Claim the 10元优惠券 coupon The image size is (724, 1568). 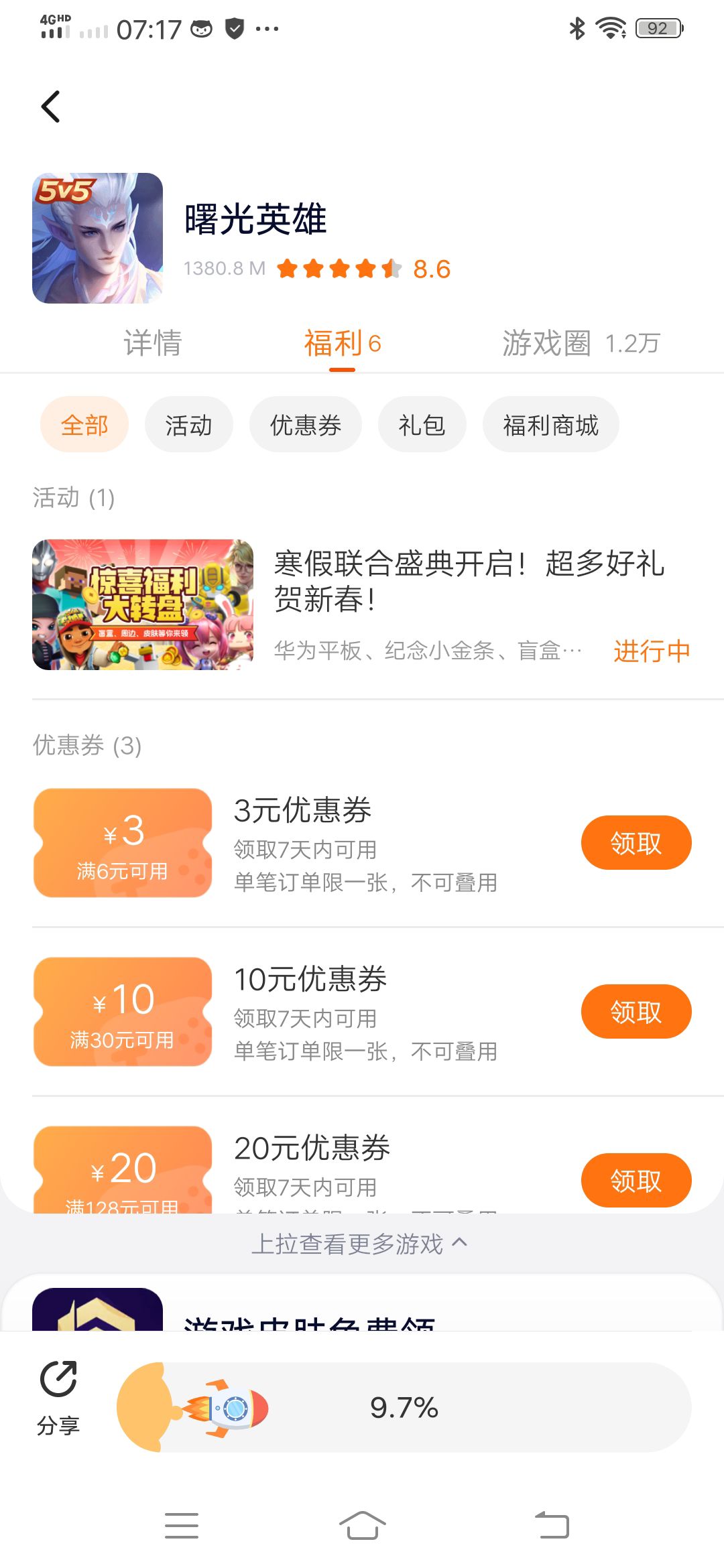(636, 1012)
